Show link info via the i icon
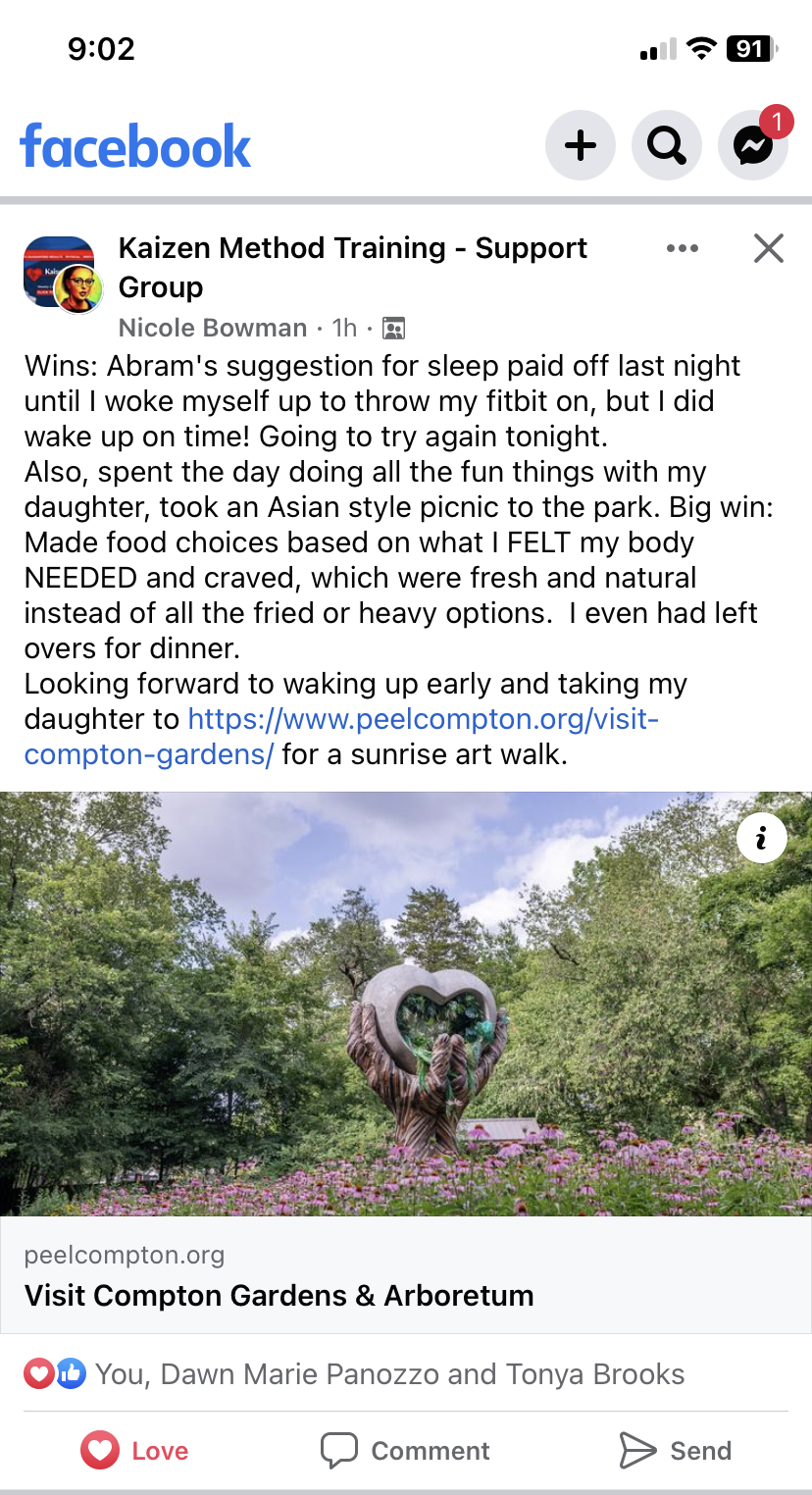The height and width of the screenshot is (1495, 812). tap(761, 838)
